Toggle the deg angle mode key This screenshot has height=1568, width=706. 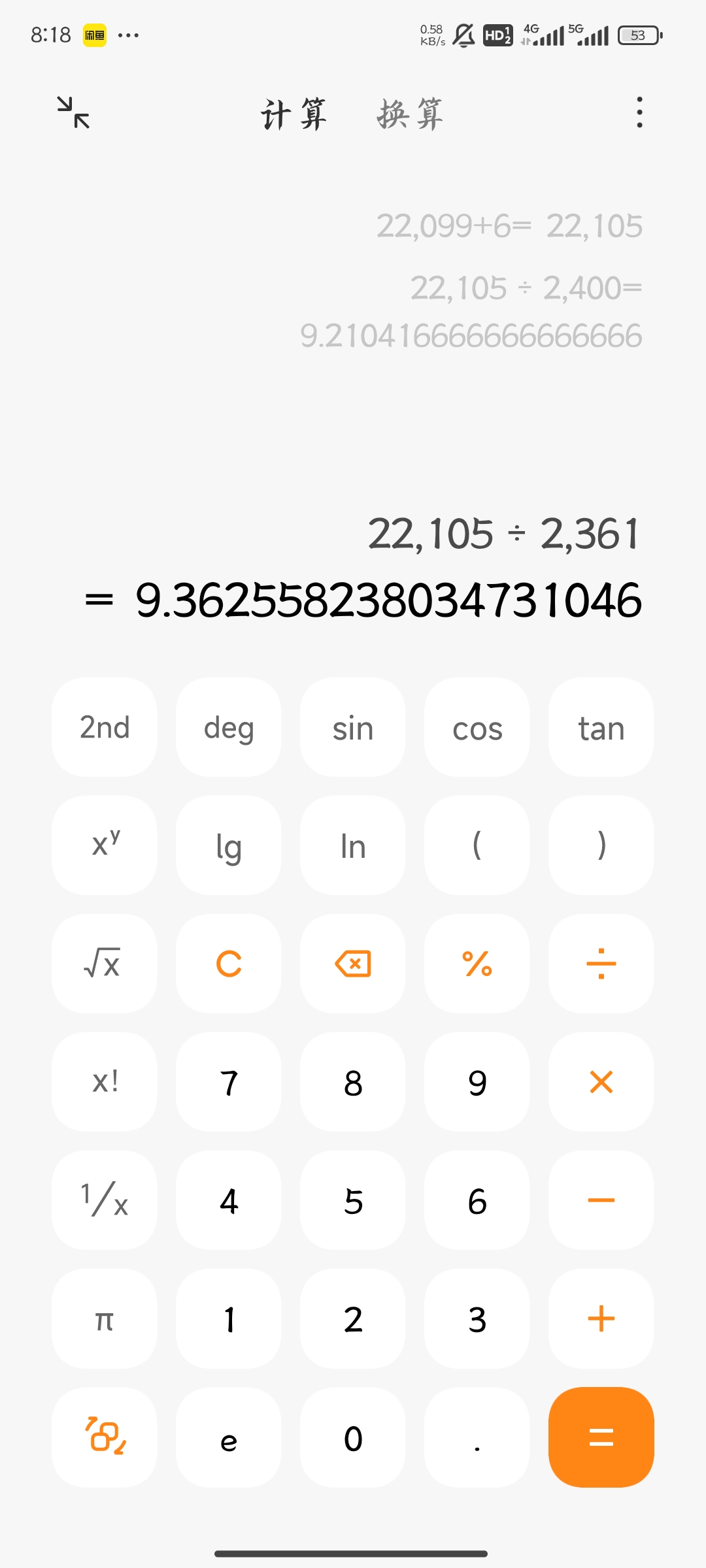tap(229, 727)
